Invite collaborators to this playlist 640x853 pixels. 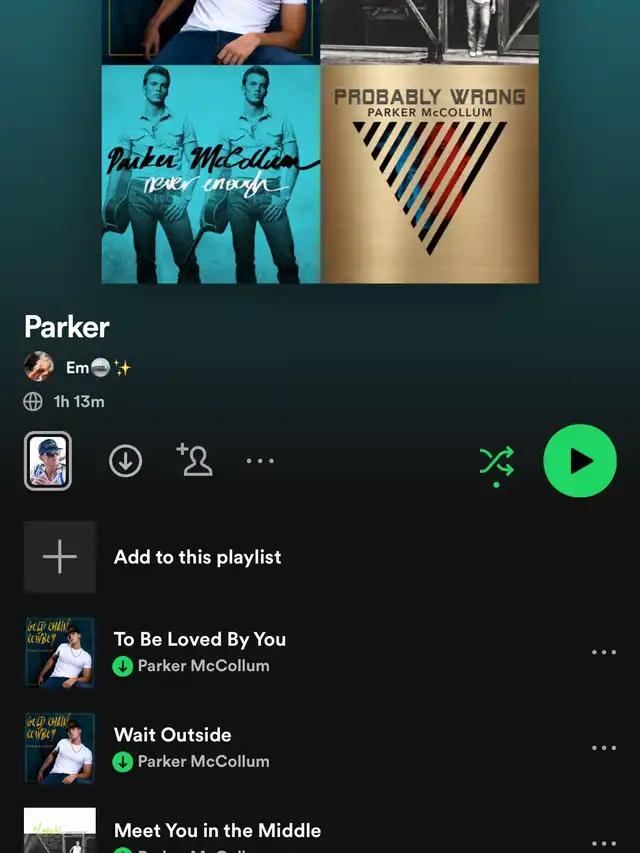coord(194,460)
